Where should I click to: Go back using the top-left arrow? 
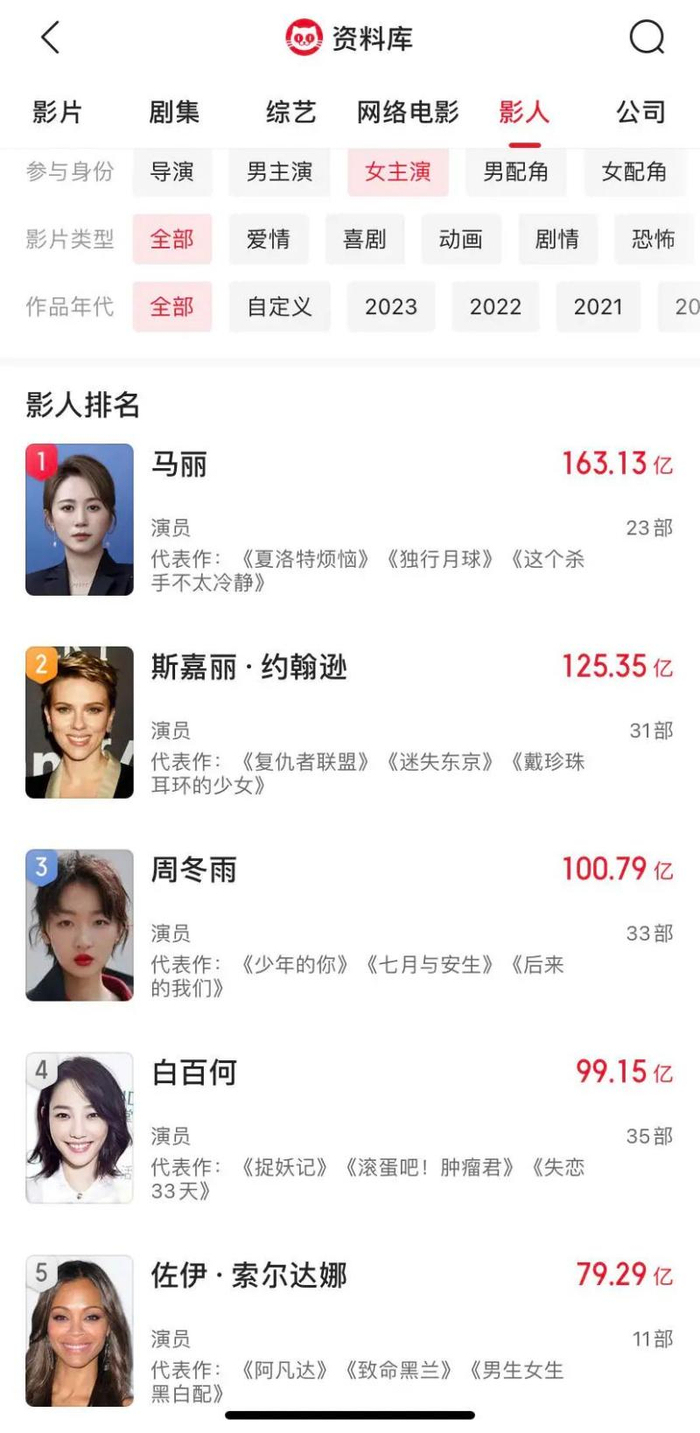[50, 38]
